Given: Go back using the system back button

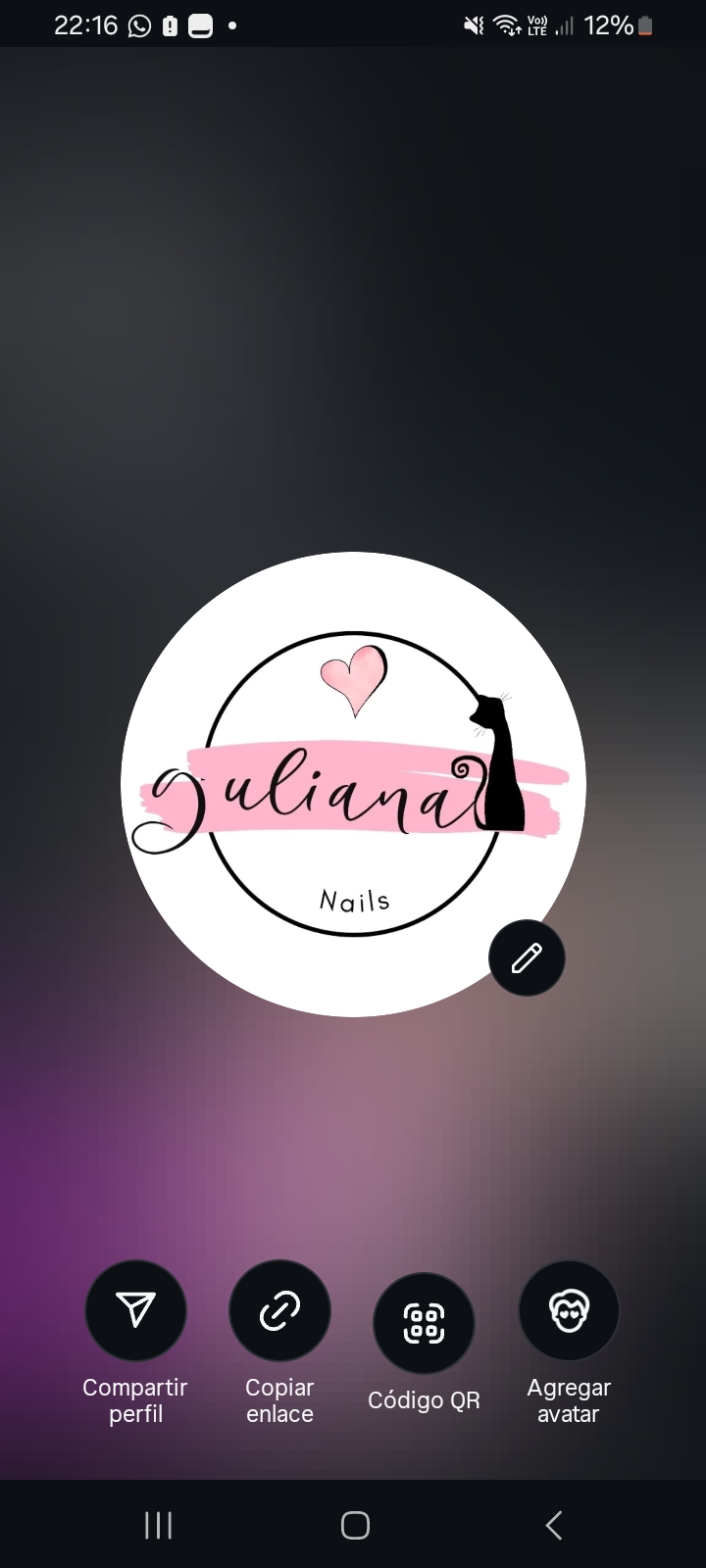Looking at the screenshot, I should pyautogui.click(x=553, y=1525).
